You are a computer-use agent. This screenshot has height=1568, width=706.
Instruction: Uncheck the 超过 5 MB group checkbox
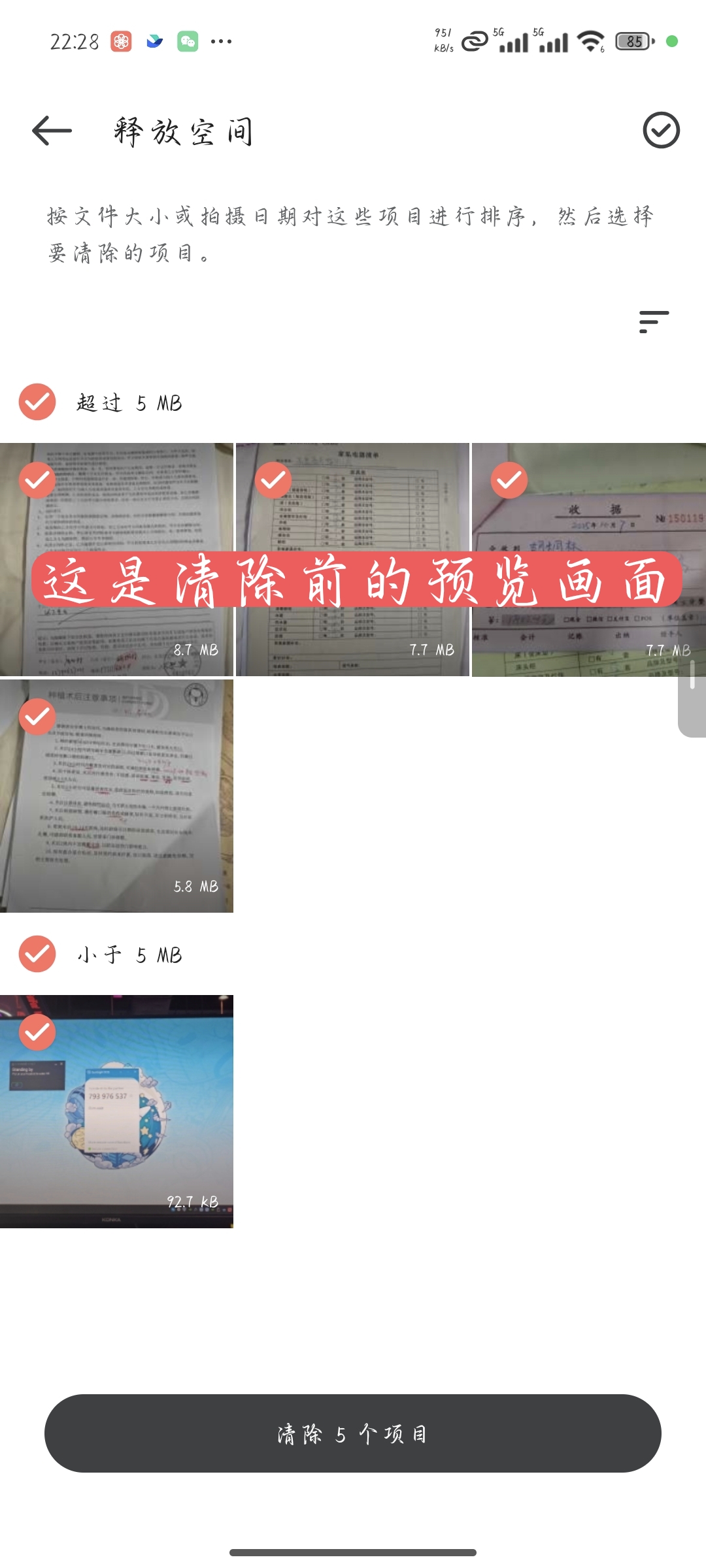pyautogui.click(x=37, y=402)
